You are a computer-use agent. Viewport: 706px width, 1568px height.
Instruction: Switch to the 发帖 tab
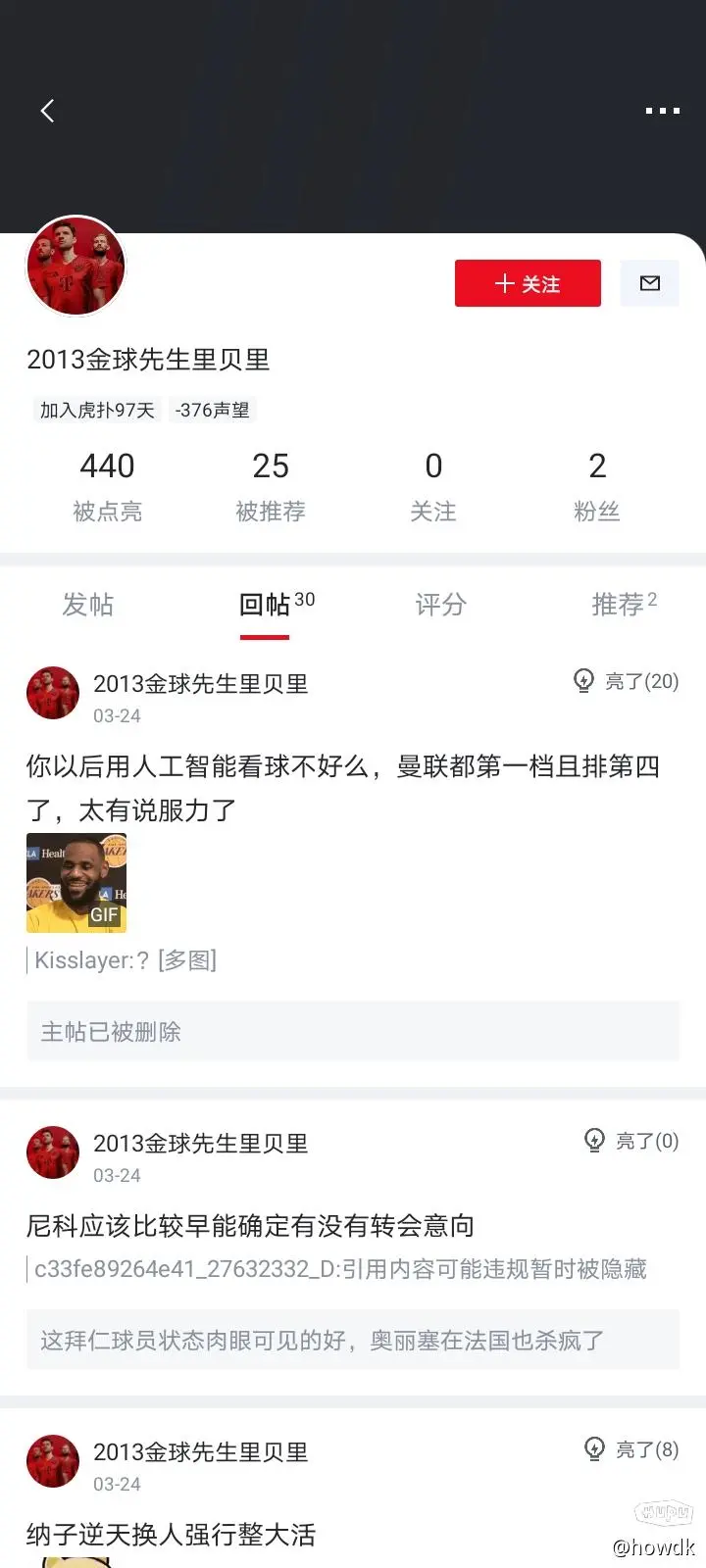[88, 605]
